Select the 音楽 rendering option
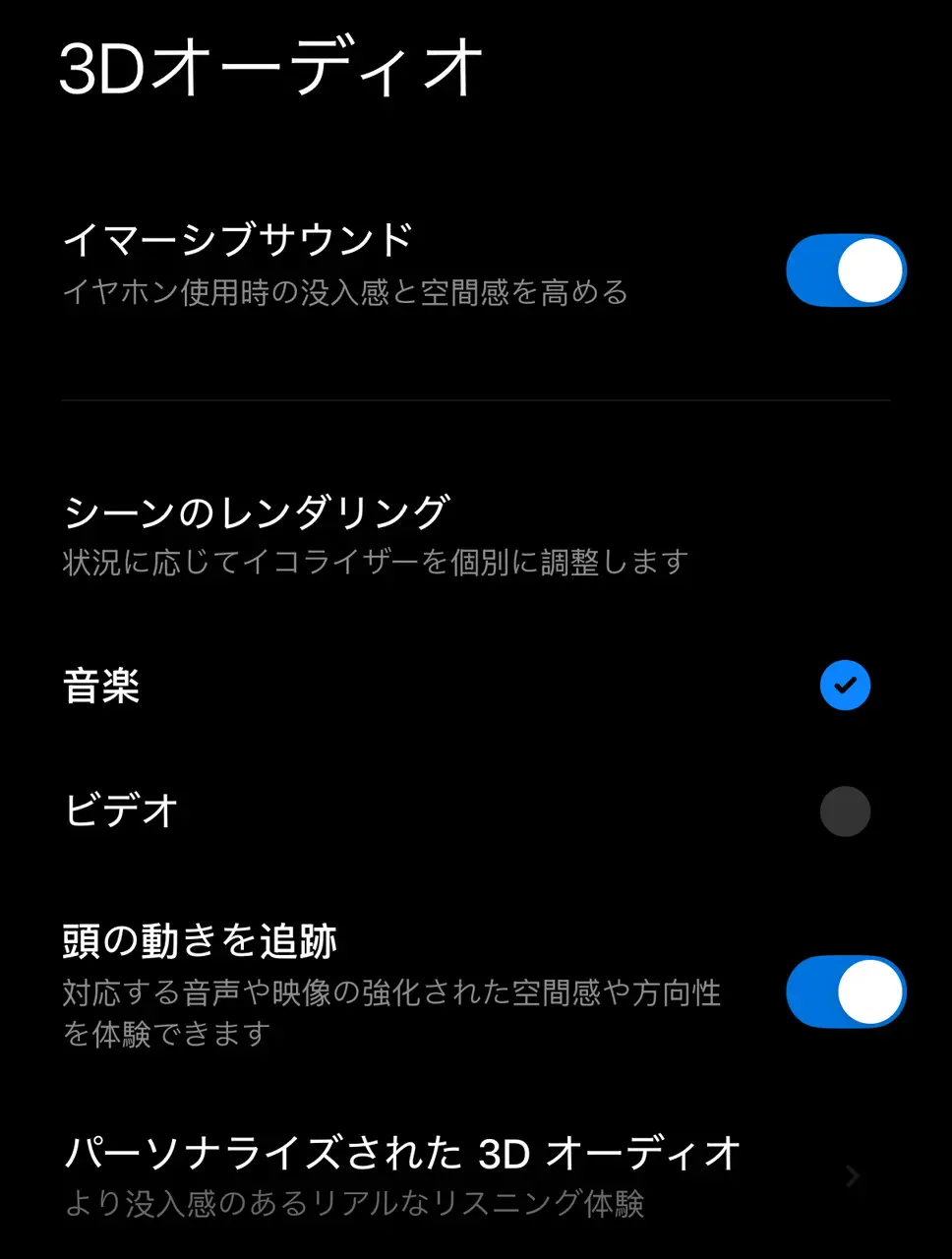952x1259 pixels. tap(844, 686)
